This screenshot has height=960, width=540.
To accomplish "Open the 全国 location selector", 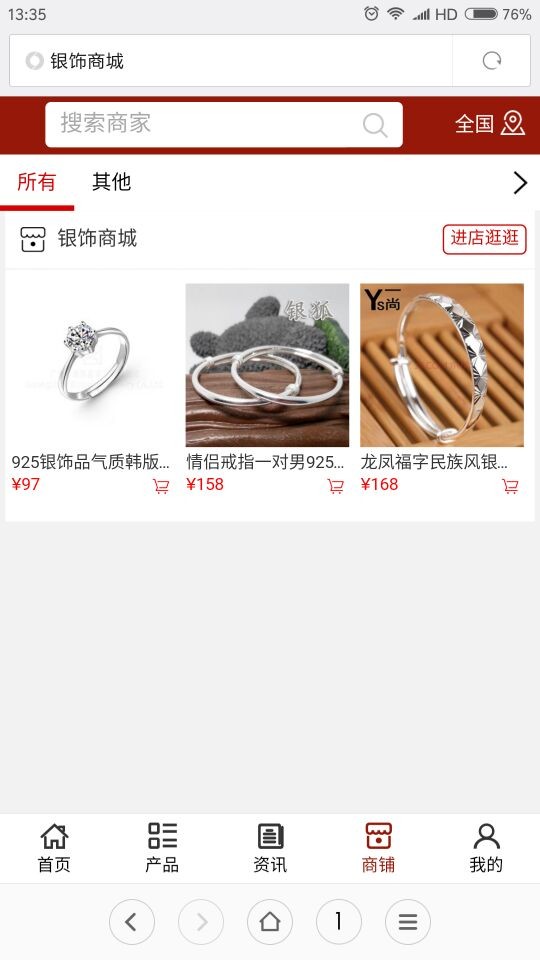I will click(x=489, y=124).
